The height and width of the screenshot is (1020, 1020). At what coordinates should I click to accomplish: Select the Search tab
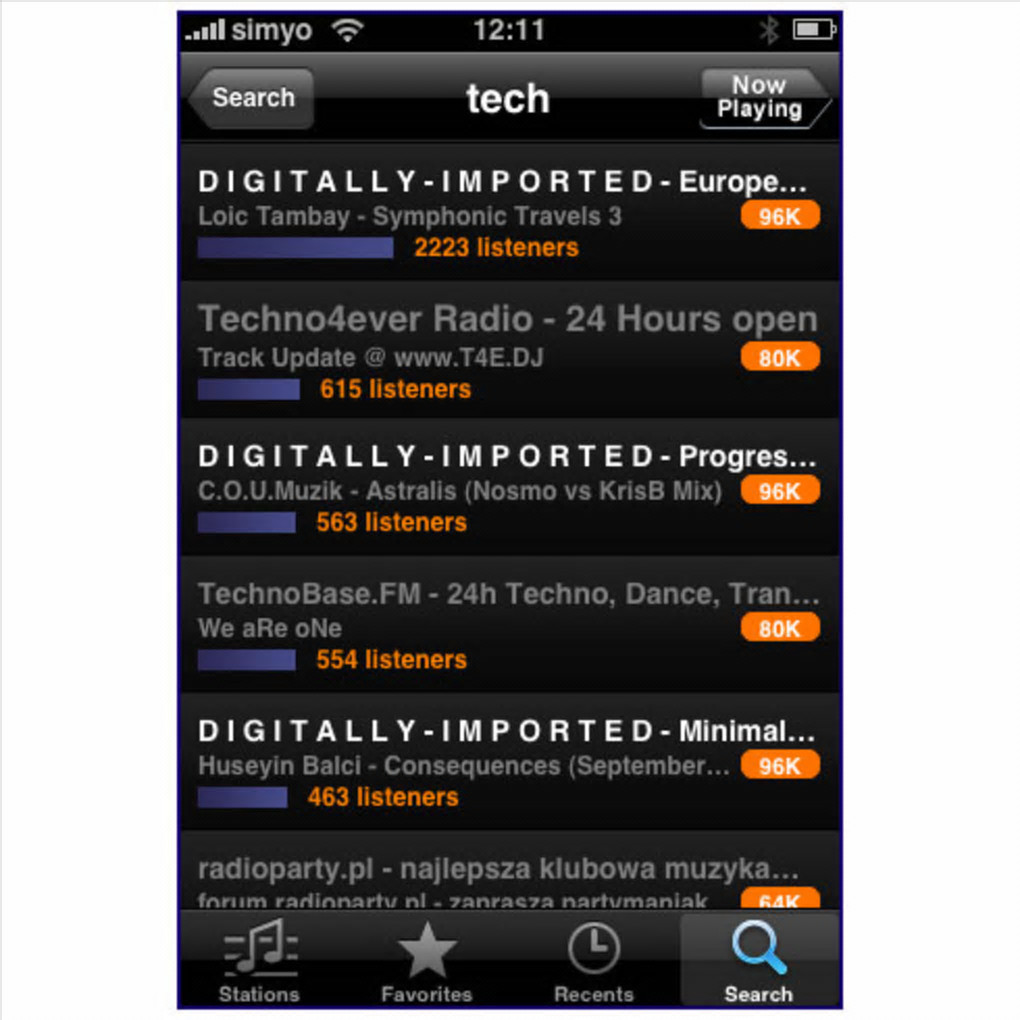[x=758, y=961]
